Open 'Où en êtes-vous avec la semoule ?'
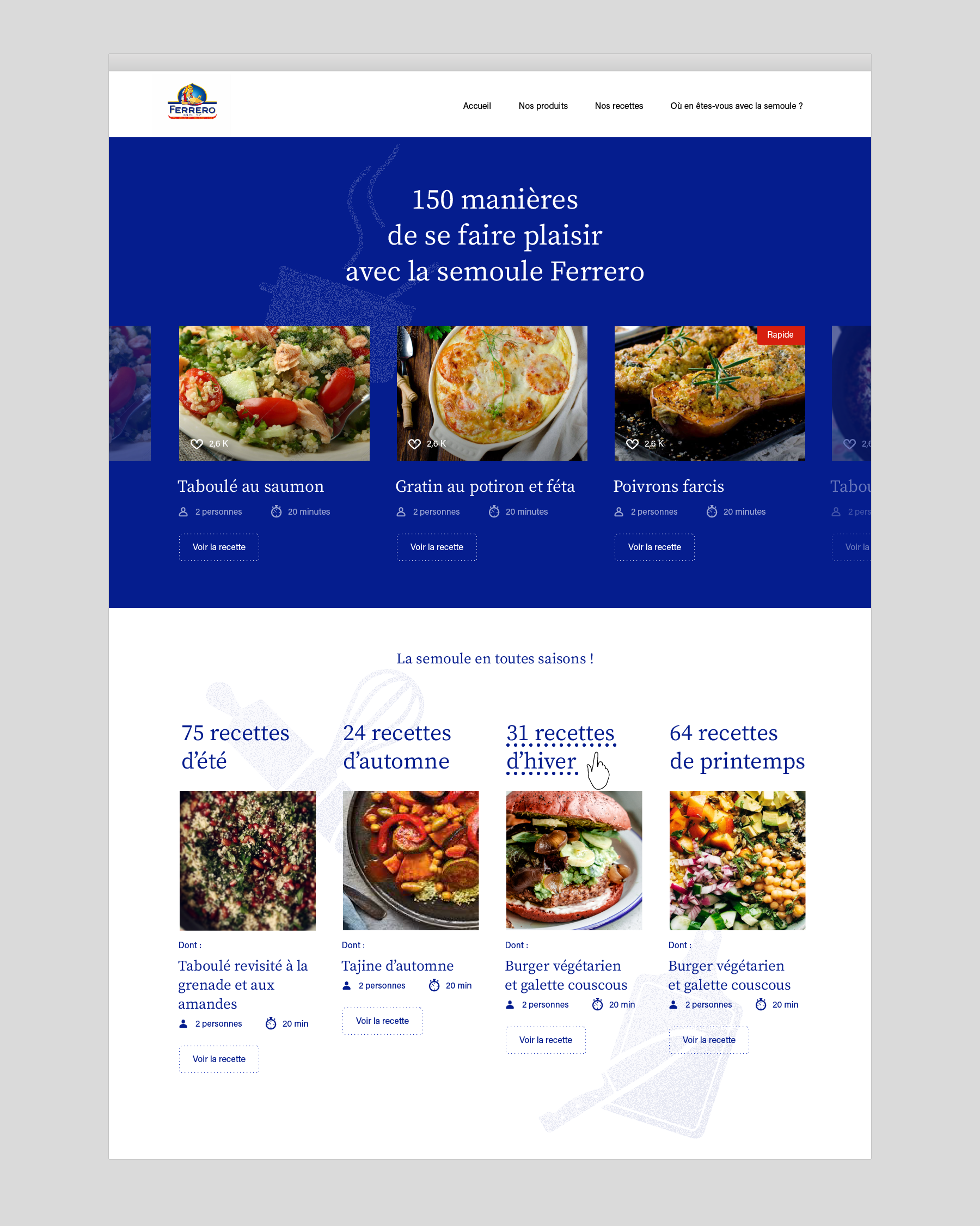The image size is (980, 1226). [736, 106]
